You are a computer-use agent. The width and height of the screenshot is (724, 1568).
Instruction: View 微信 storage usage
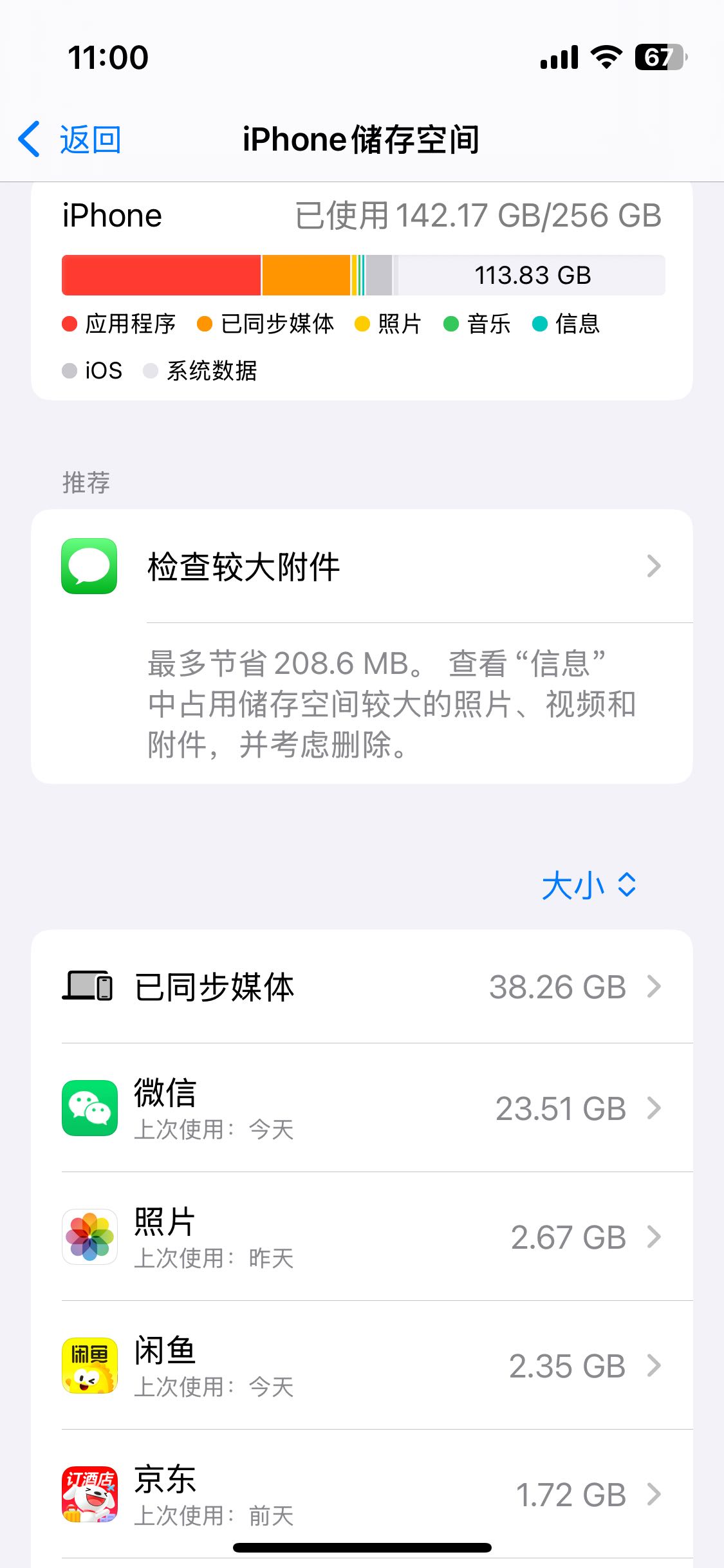click(361, 1108)
